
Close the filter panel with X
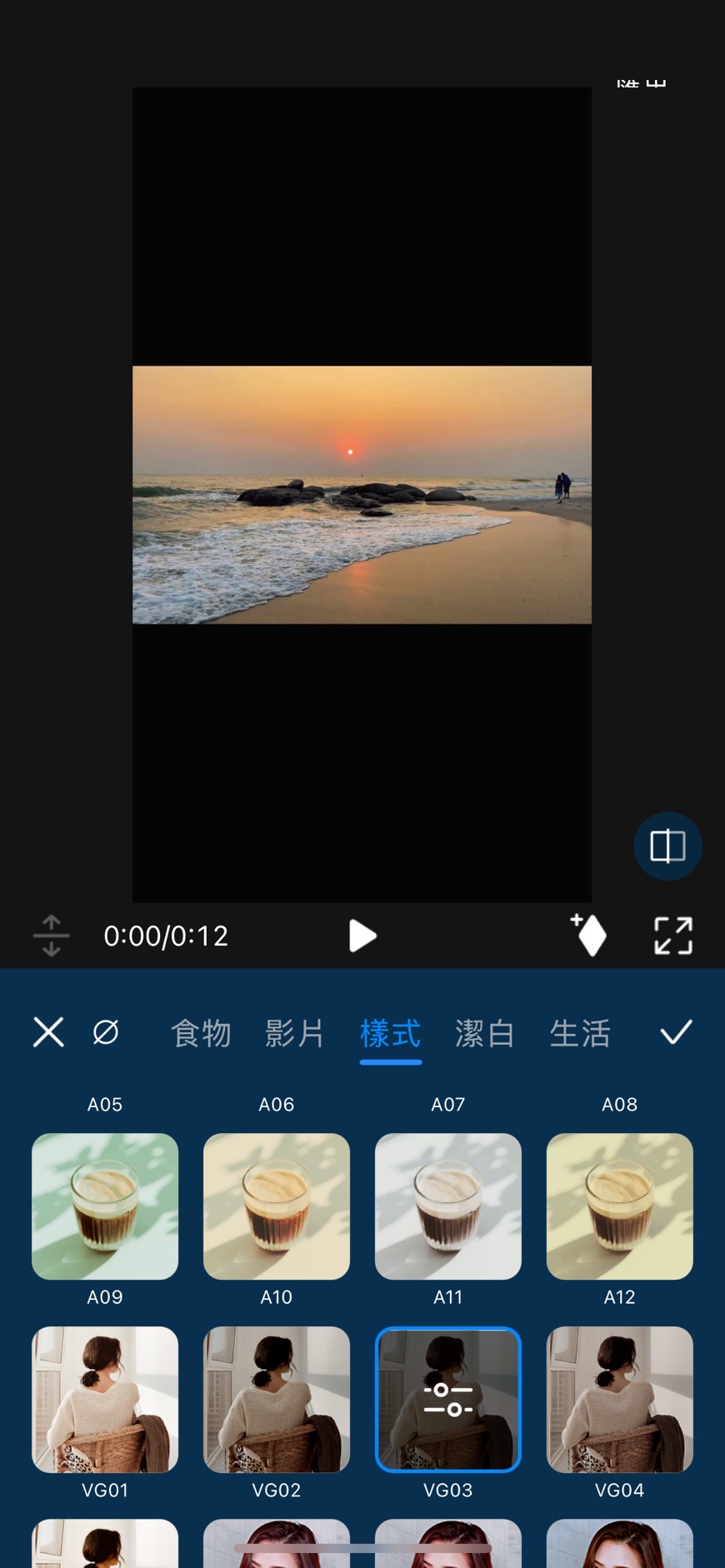click(x=48, y=1032)
